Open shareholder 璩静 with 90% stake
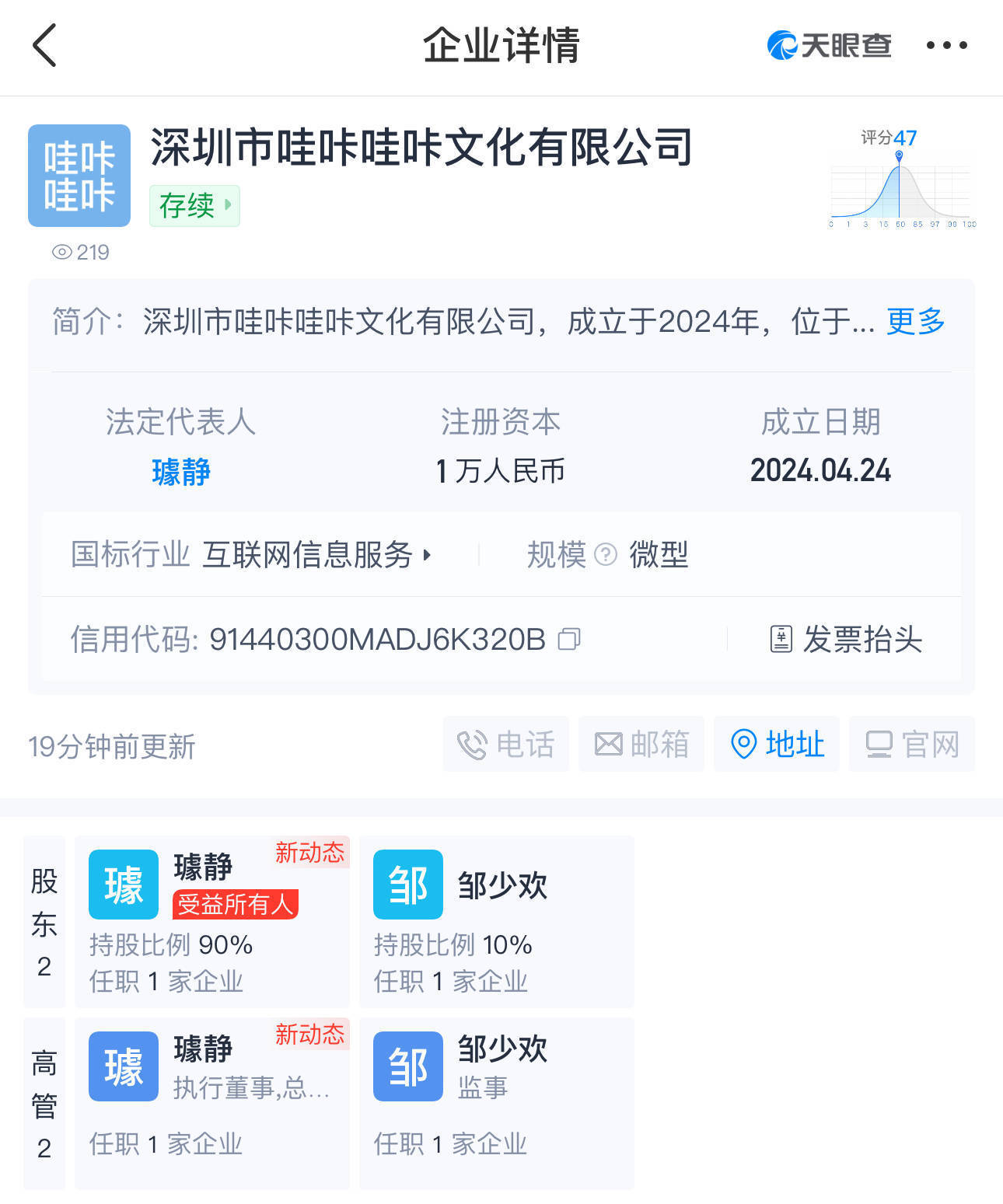The width and height of the screenshot is (1003, 1204). pos(211,922)
